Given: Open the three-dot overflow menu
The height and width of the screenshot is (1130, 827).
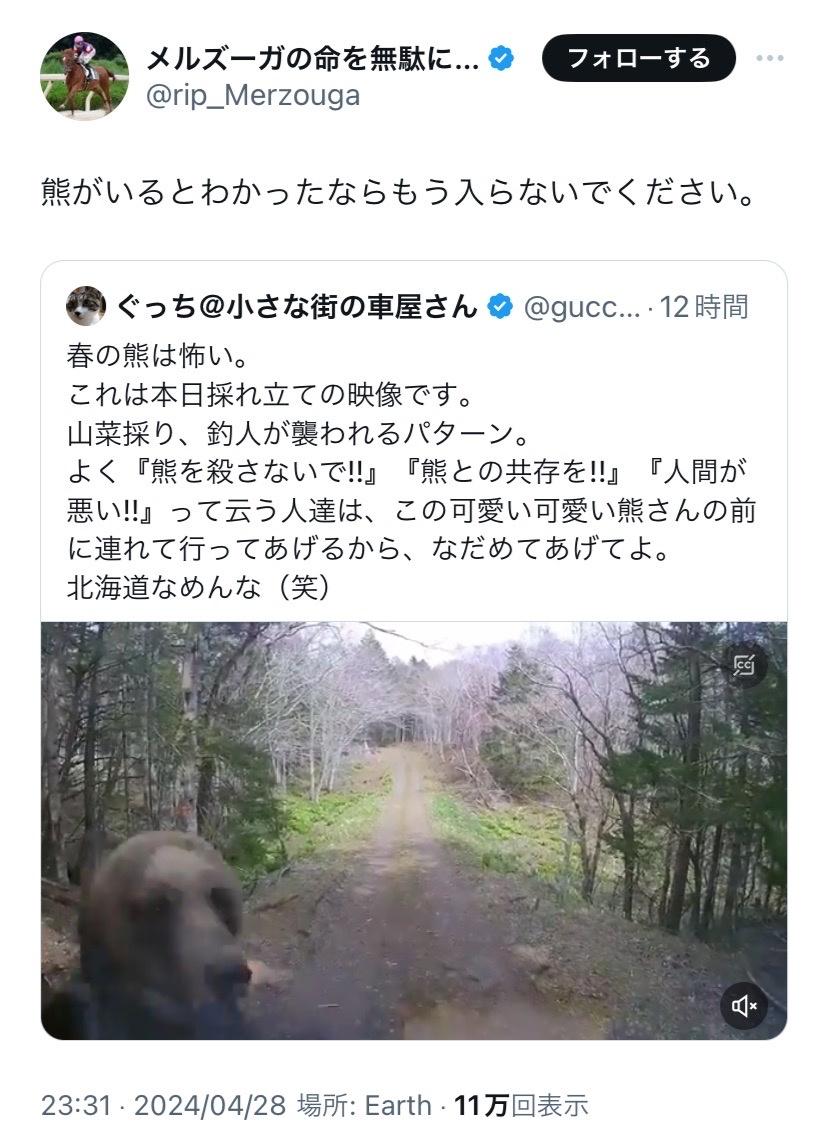Looking at the screenshot, I should [x=769, y=58].
